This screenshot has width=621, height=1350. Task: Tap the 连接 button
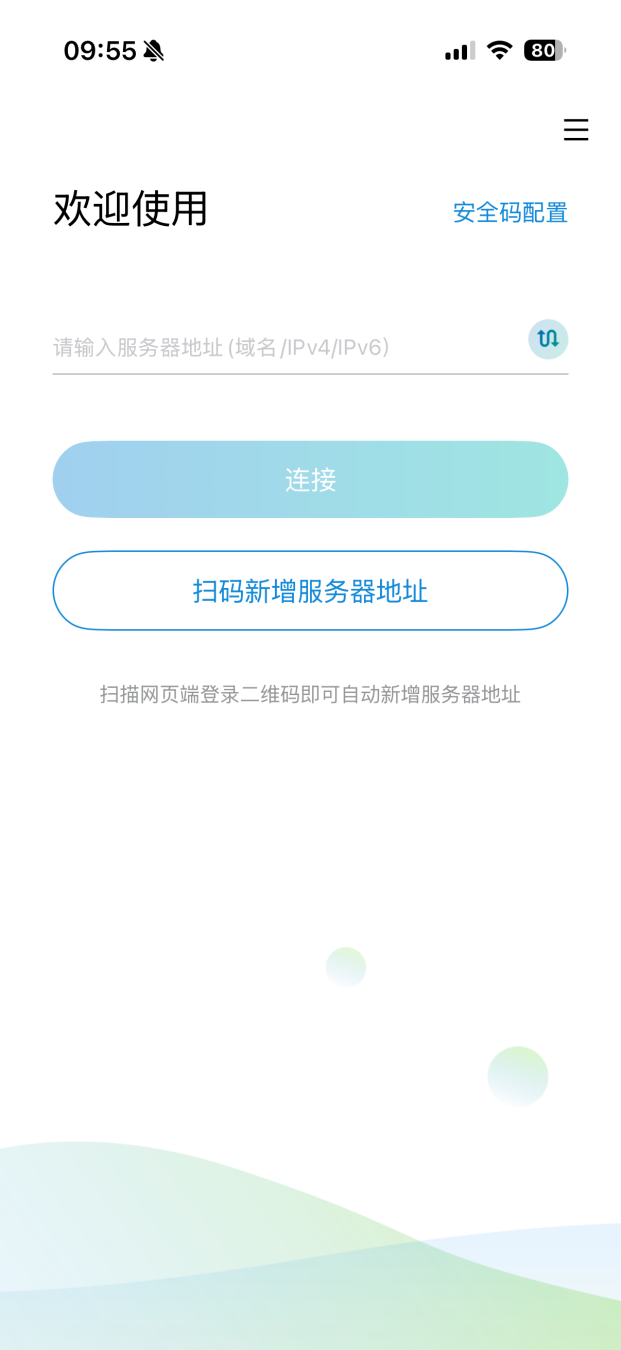coord(310,479)
